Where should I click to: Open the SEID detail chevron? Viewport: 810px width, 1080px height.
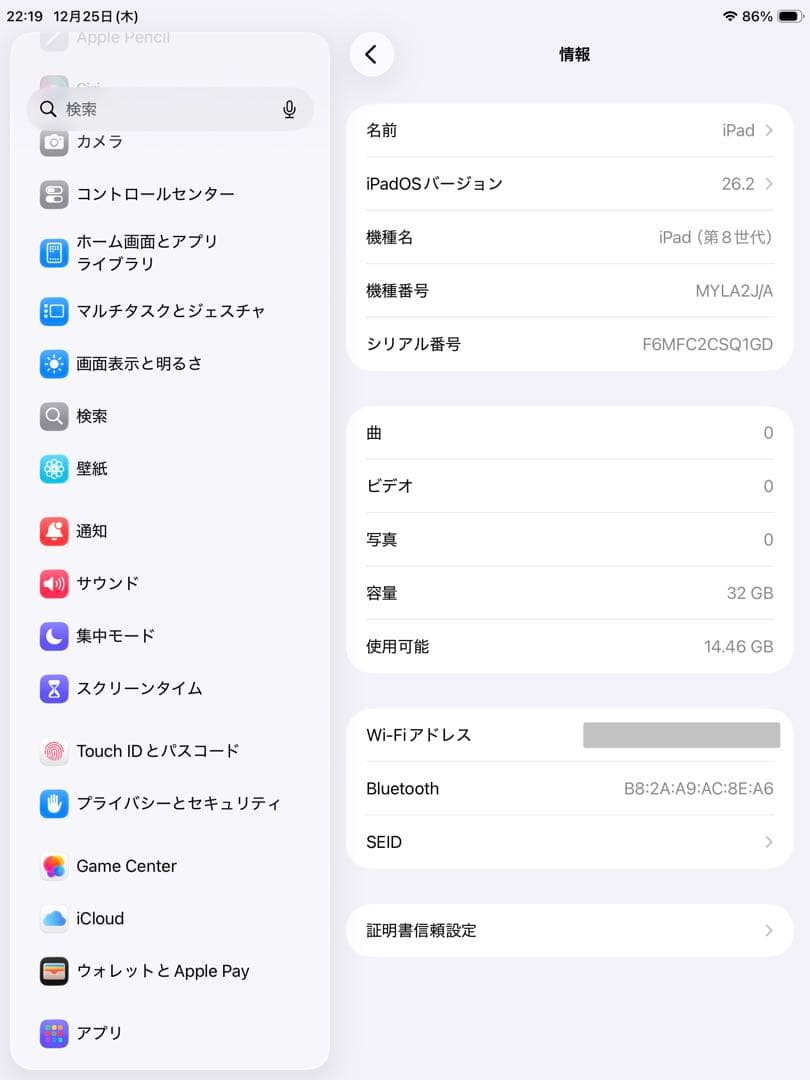768,842
